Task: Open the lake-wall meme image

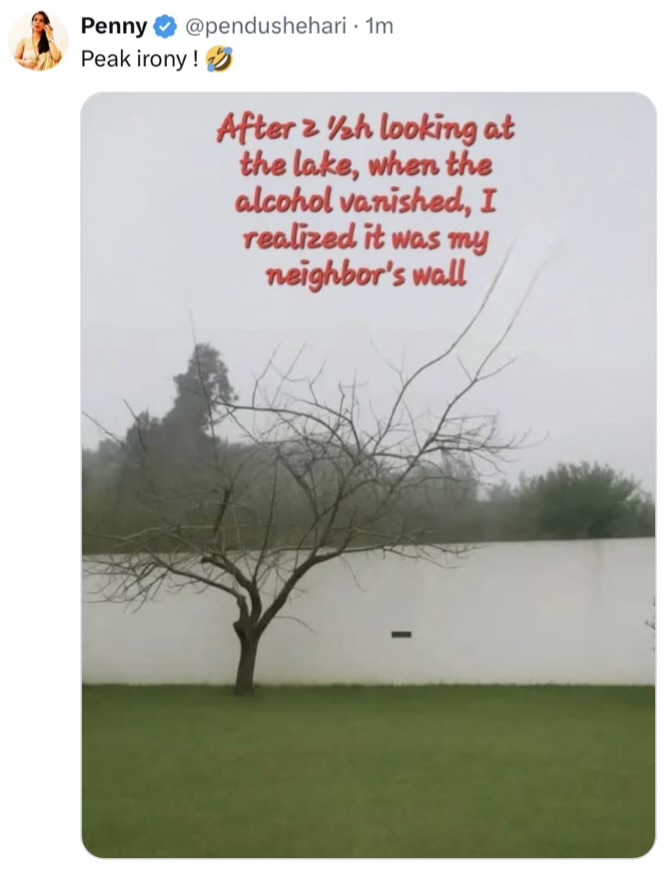Action: [368, 475]
